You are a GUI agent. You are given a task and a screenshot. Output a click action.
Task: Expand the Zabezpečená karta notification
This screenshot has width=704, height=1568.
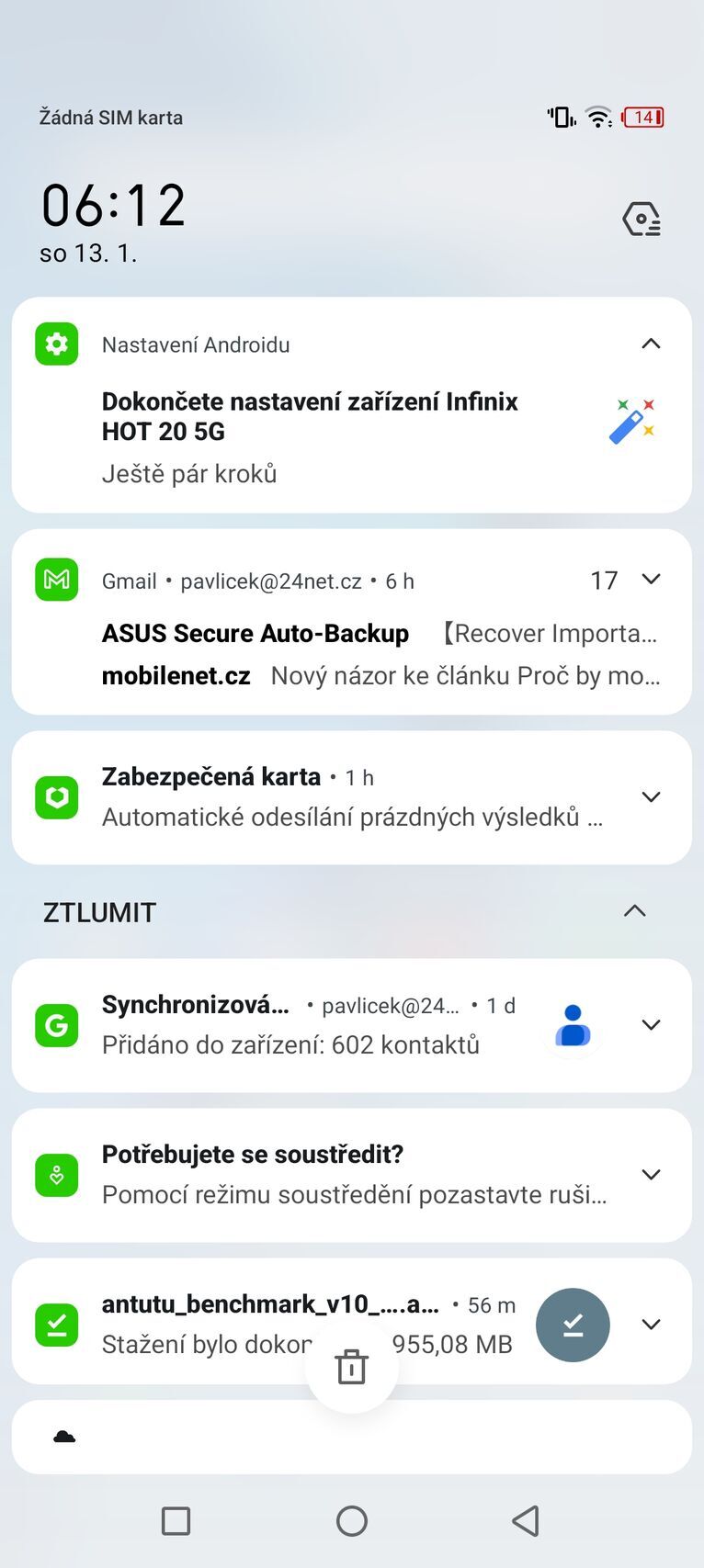click(651, 797)
